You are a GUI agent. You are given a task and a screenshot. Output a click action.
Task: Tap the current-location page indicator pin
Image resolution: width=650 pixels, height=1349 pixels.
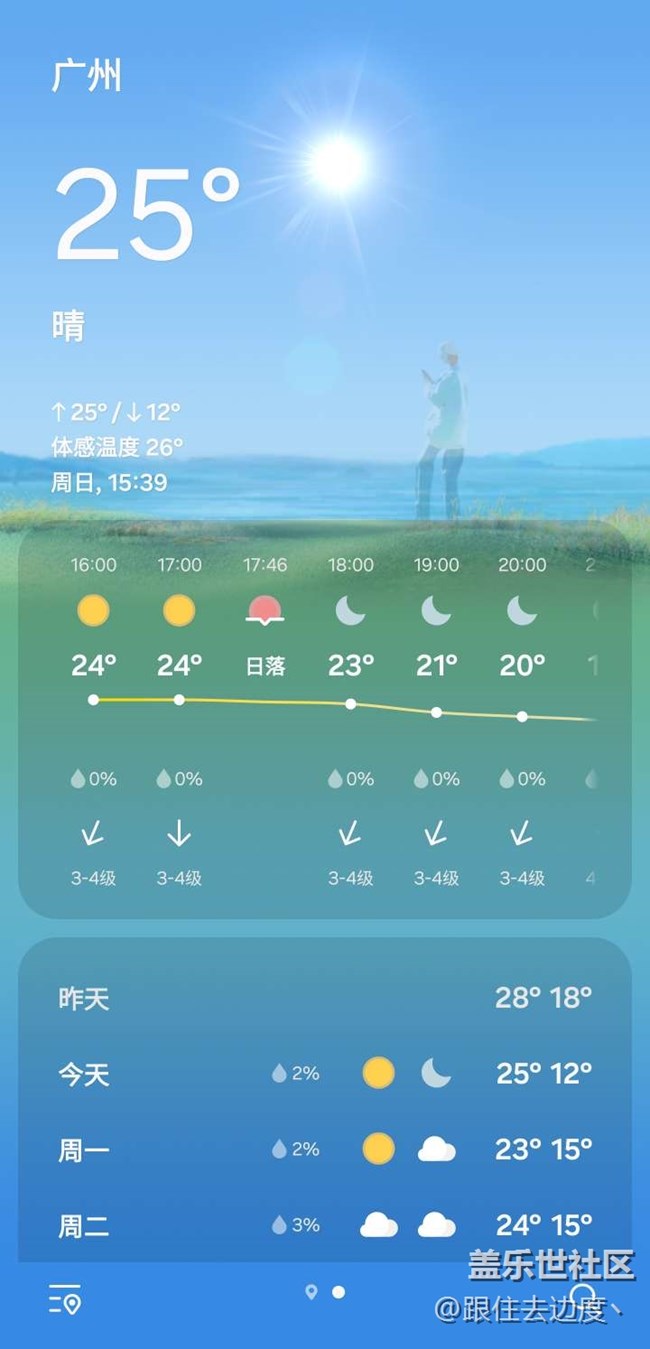pos(311,1292)
